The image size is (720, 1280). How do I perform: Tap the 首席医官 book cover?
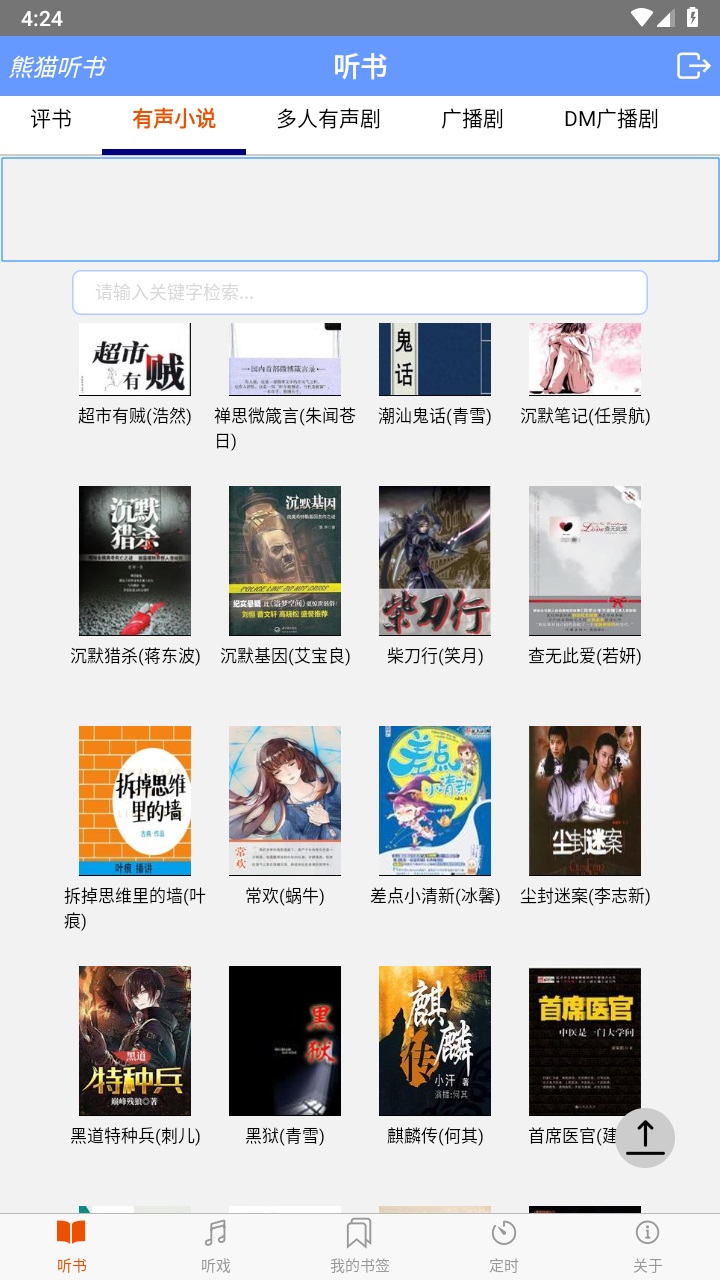coord(585,1040)
